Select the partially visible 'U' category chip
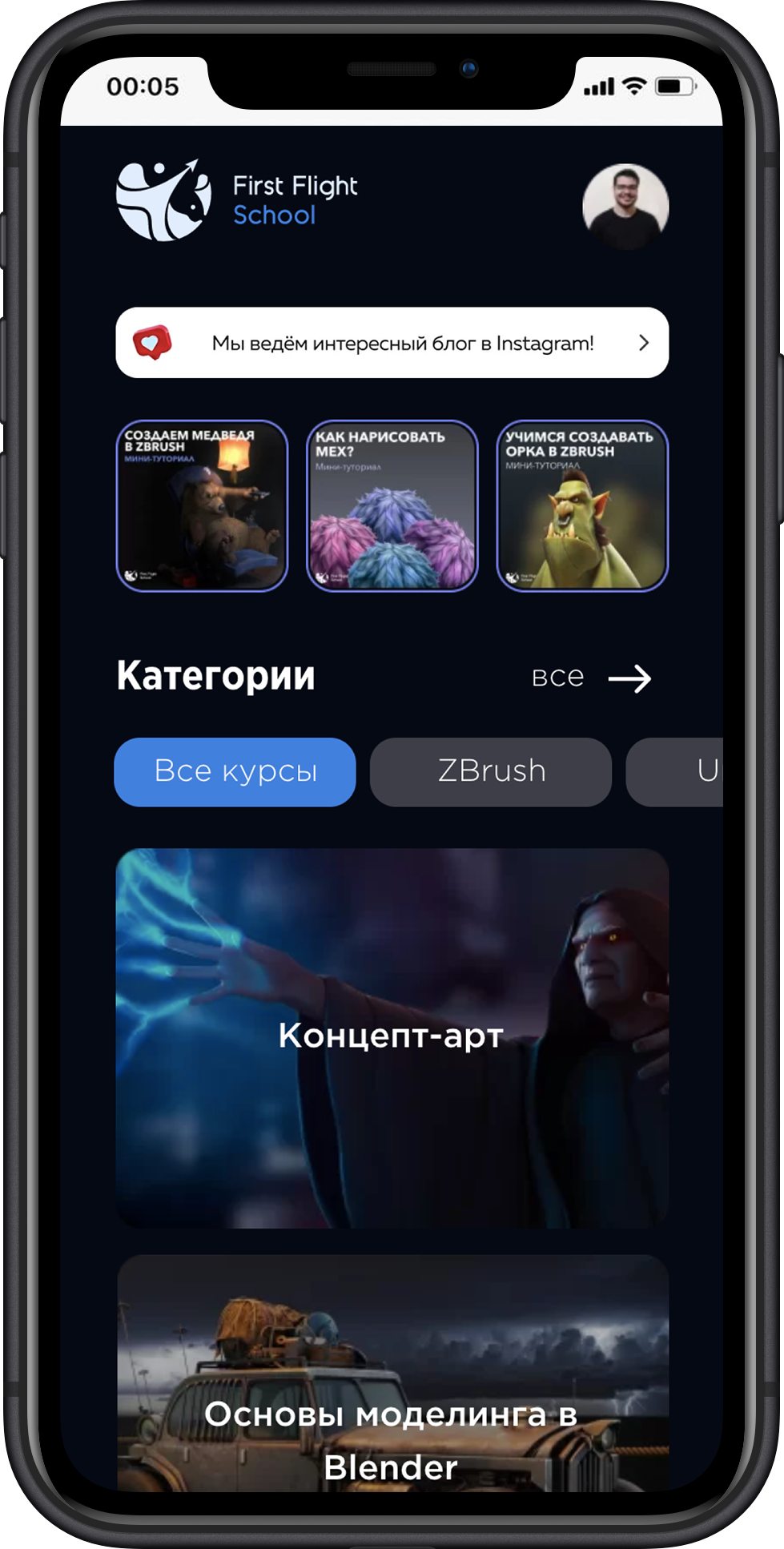Viewport: 784px width, 1549px height. point(681,771)
